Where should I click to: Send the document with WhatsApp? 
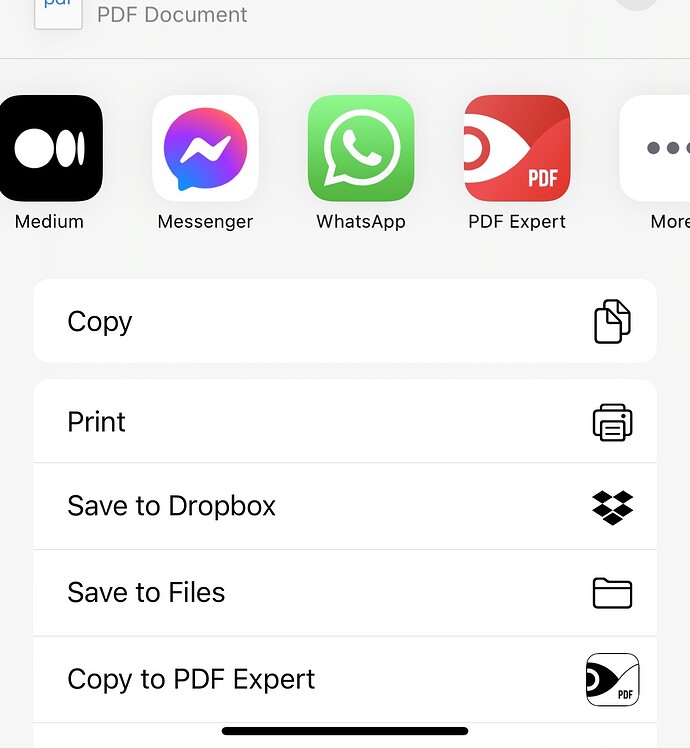click(x=361, y=148)
